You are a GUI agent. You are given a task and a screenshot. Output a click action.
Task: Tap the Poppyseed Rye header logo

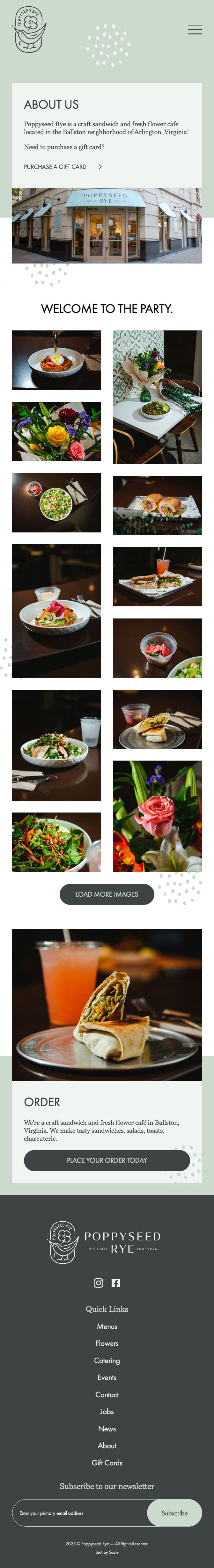(30, 29)
